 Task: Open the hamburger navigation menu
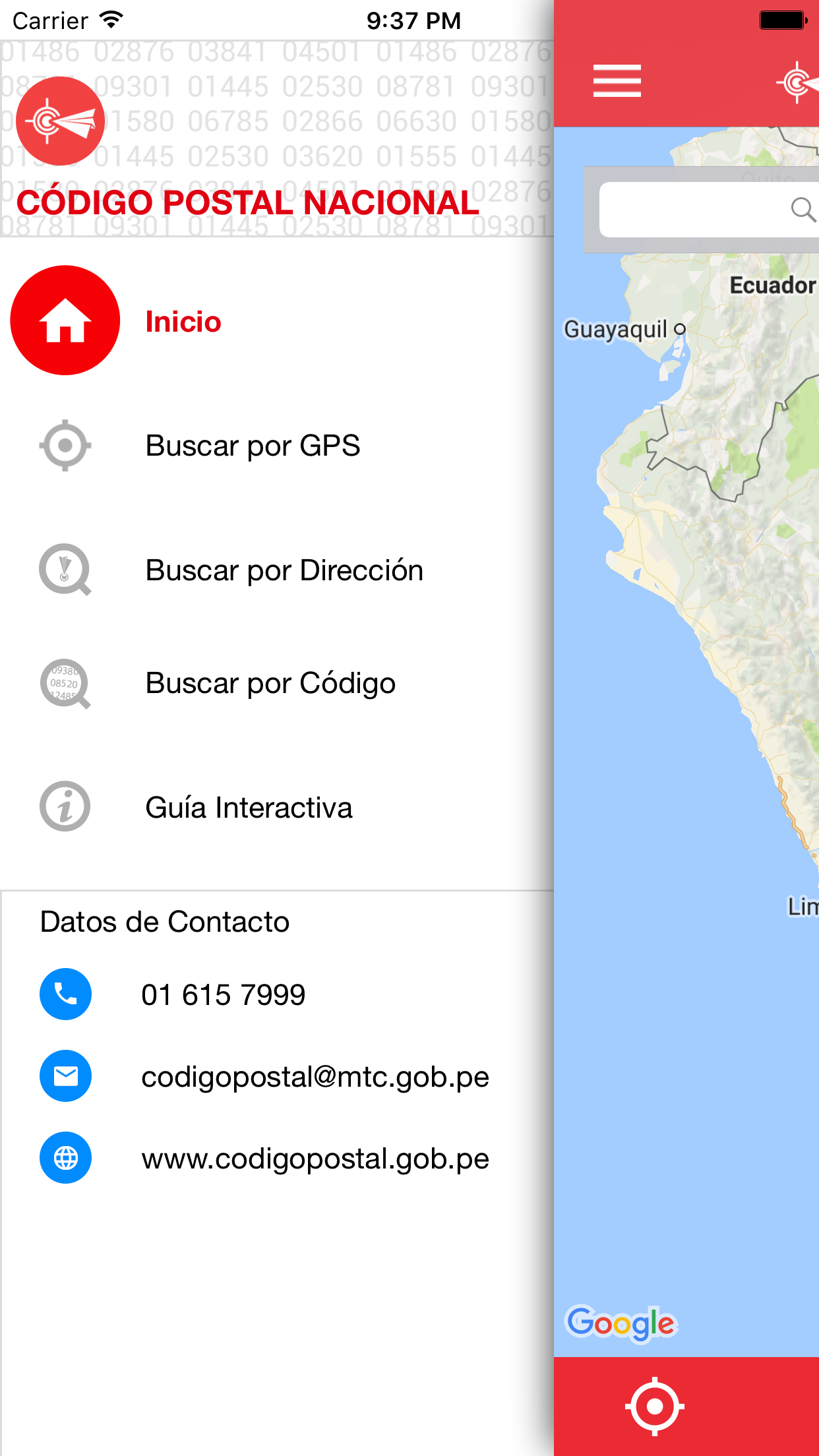click(616, 80)
